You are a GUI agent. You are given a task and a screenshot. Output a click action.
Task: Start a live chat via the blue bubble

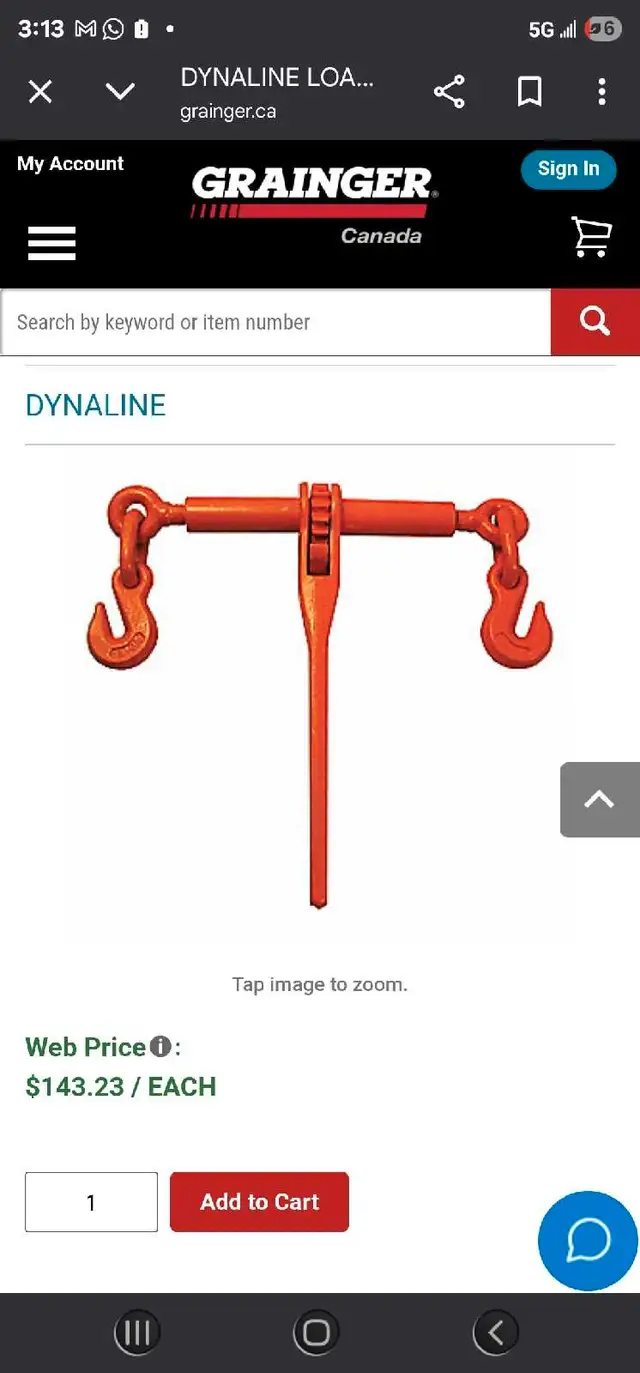click(588, 1241)
